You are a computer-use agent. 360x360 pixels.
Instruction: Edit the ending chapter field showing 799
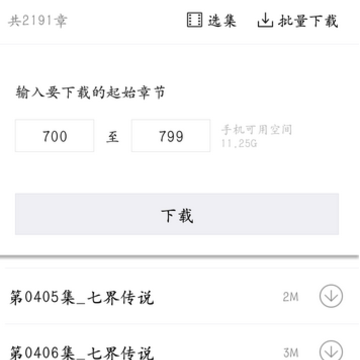[x=171, y=136]
